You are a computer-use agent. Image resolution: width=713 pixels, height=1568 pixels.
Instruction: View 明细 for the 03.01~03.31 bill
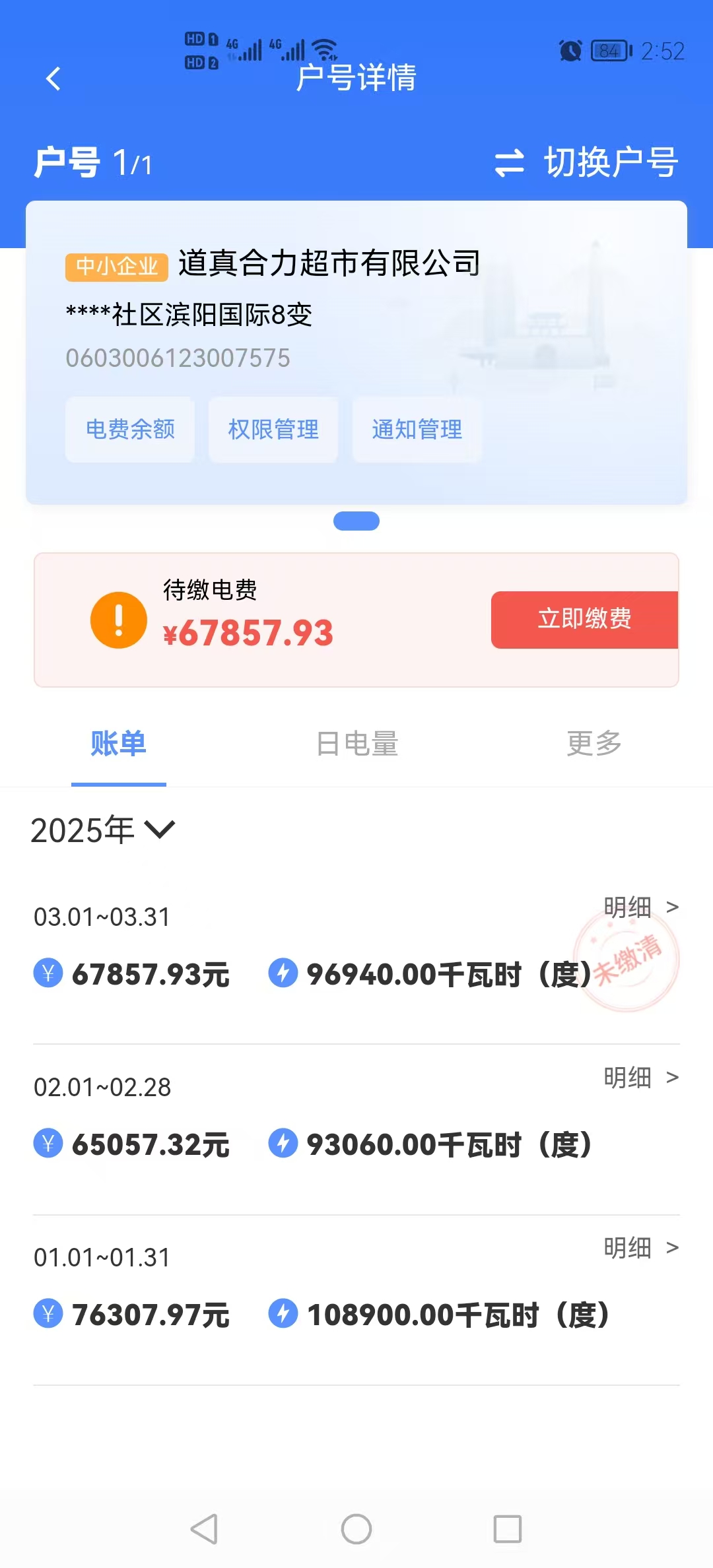tap(640, 907)
